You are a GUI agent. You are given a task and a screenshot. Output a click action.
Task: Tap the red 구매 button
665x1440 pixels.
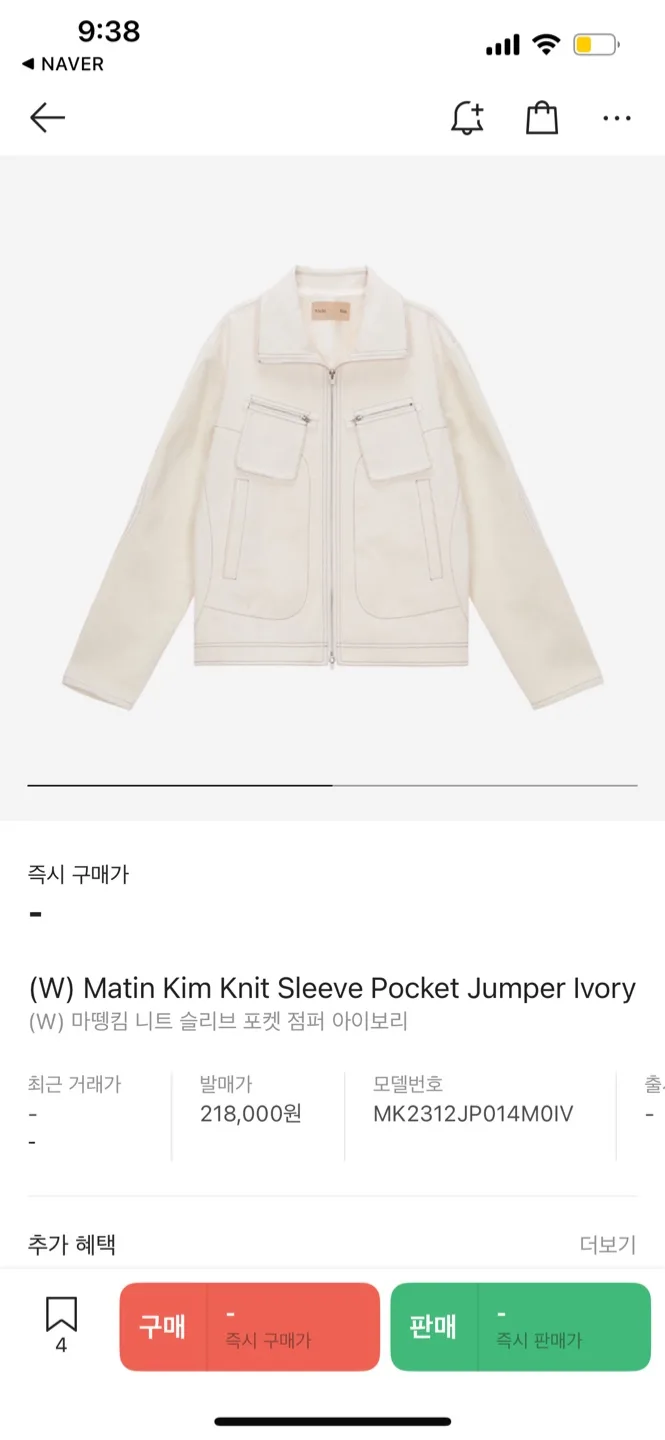pos(249,1327)
